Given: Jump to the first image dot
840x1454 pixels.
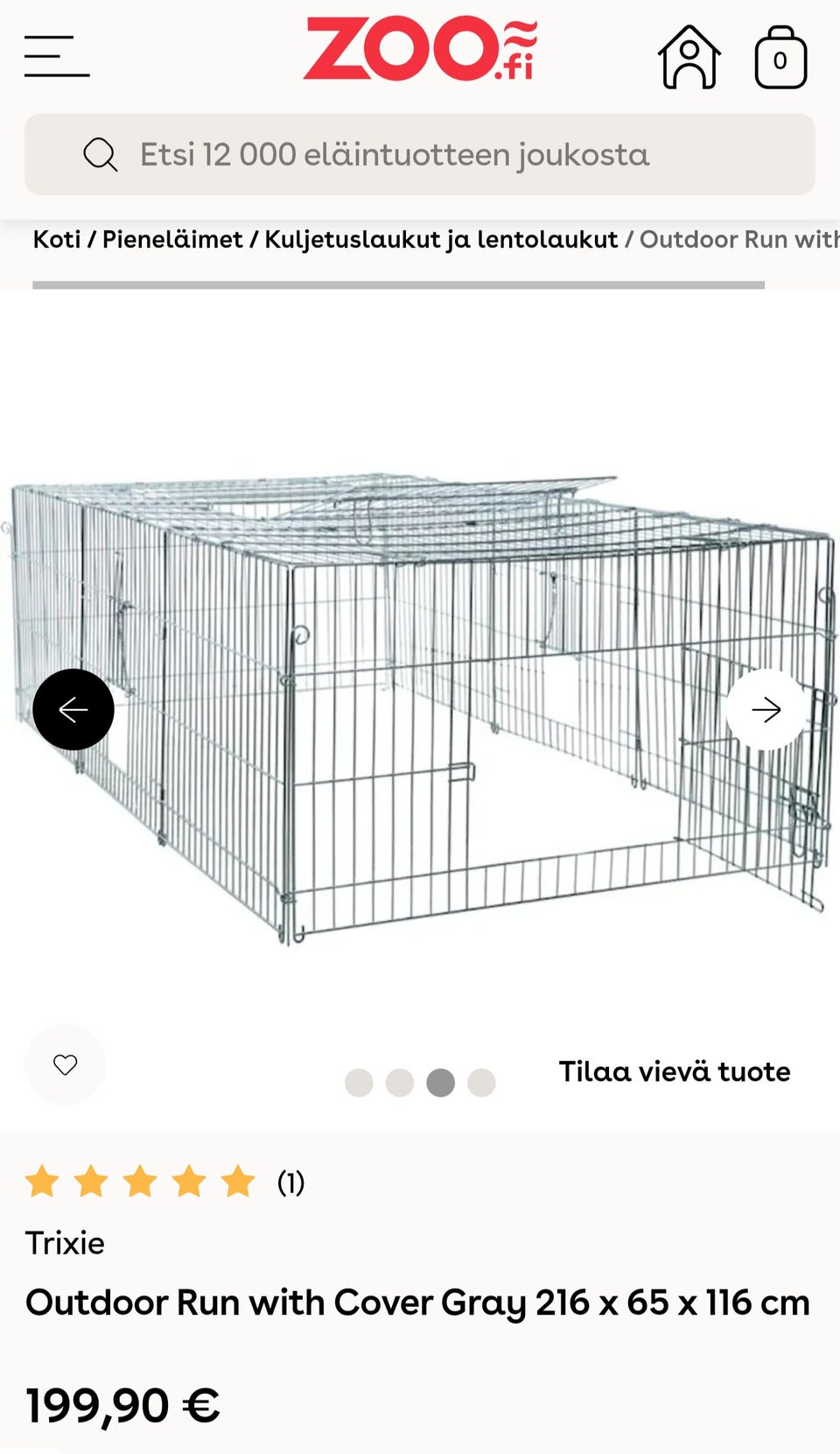Looking at the screenshot, I should tap(359, 1083).
